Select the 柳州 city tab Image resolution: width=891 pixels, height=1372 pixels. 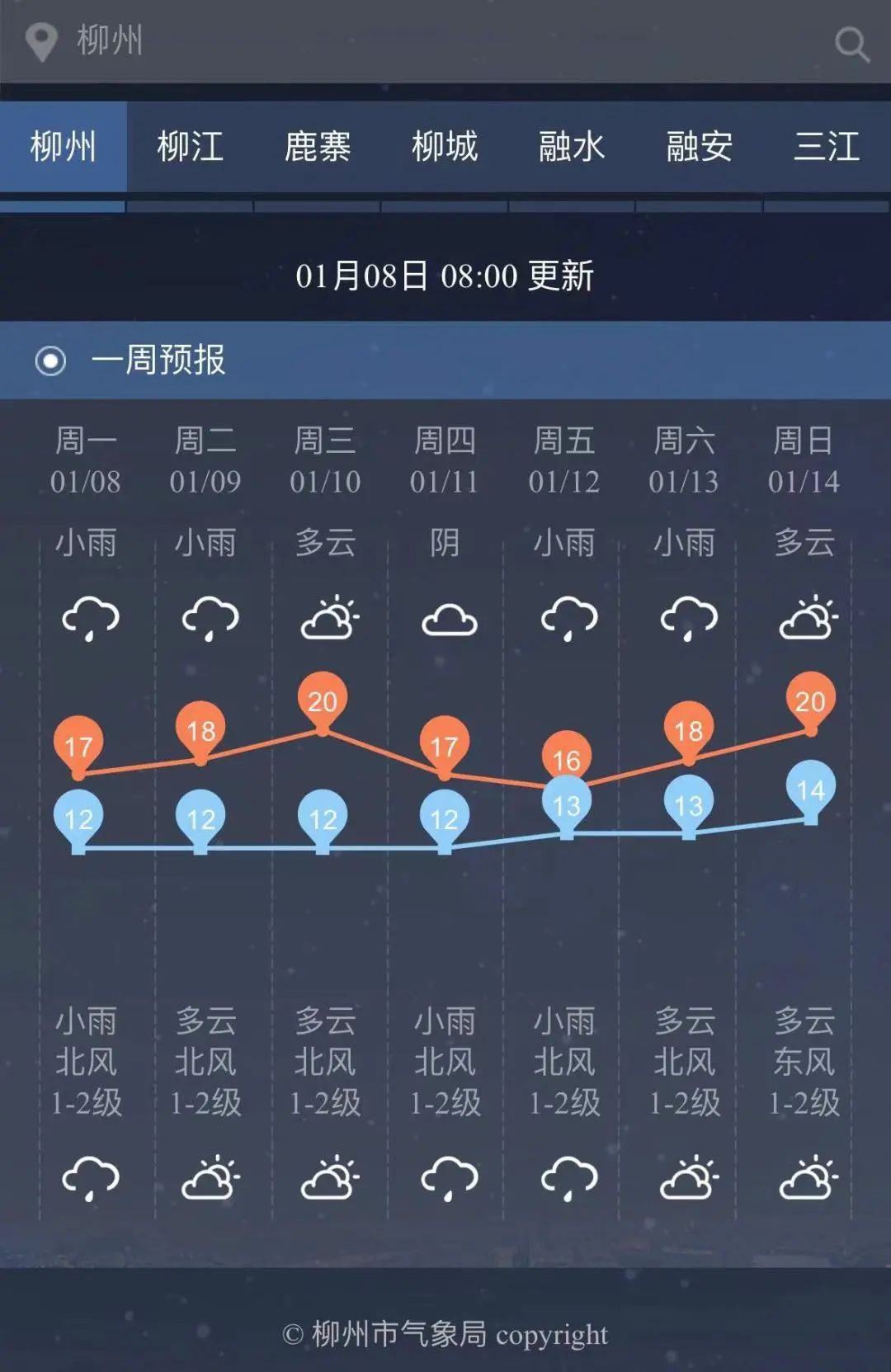click(64, 147)
